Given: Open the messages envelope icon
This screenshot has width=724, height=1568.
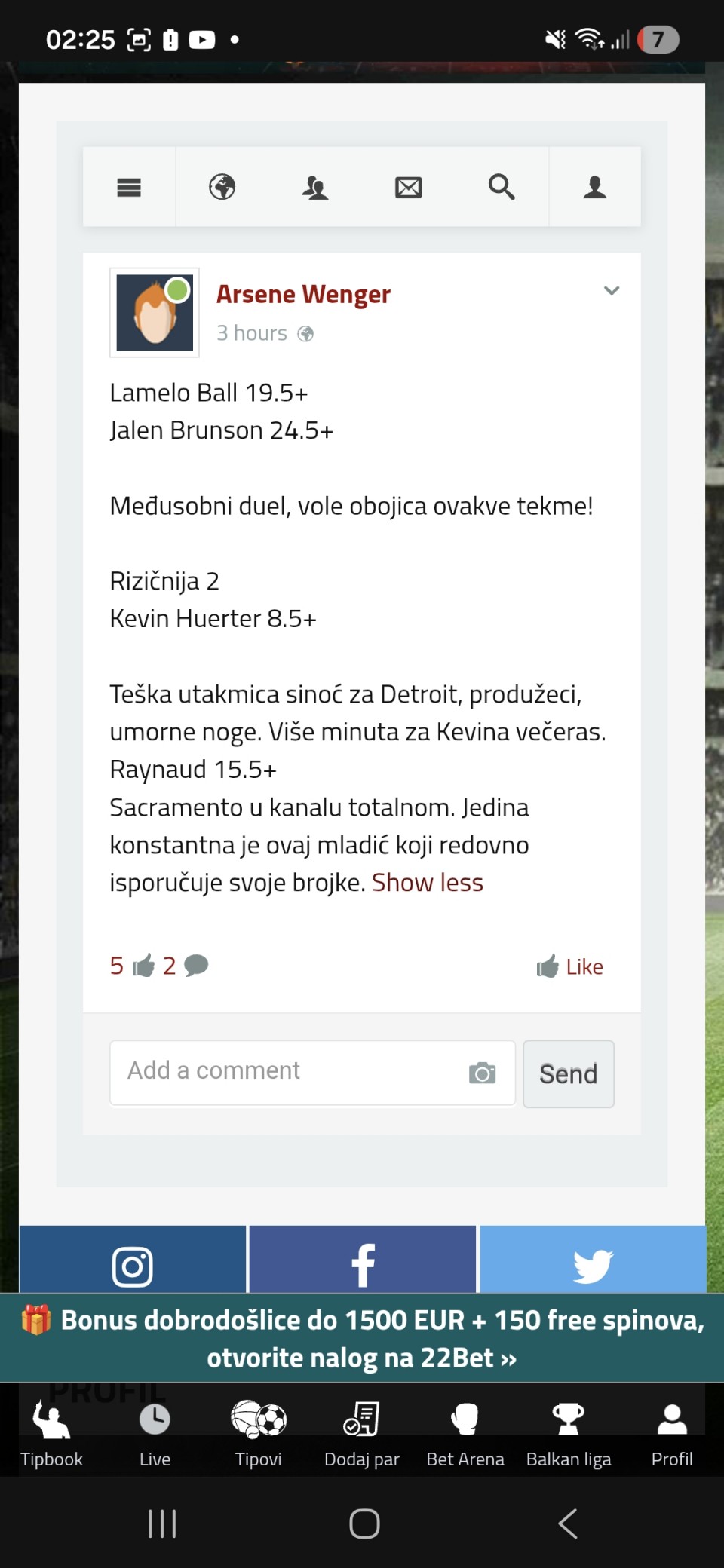Looking at the screenshot, I should pyautogui.click(x=408, y=187).
